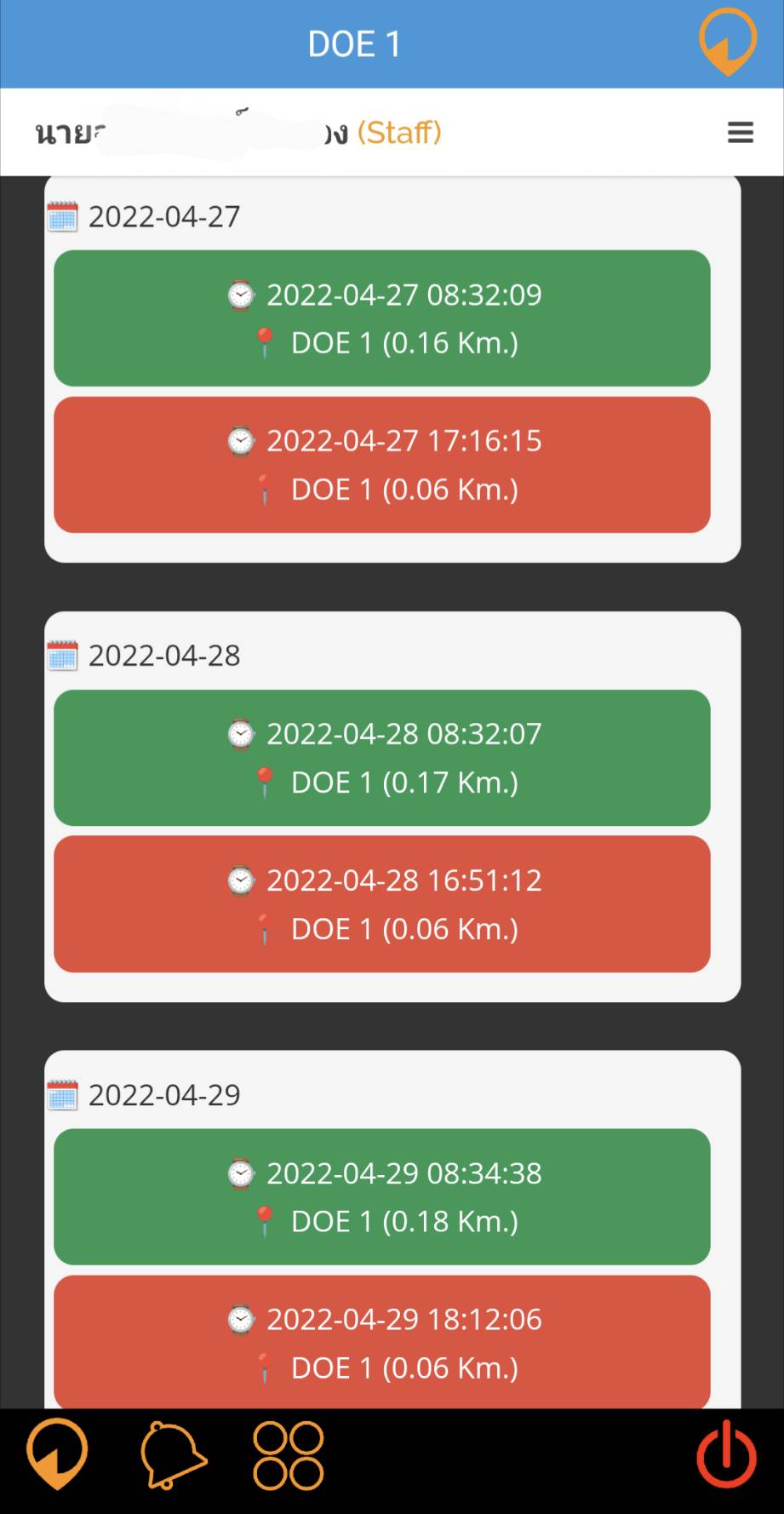Open the four-circle apps grid
Image resolution: width=784 pixels, height=1514 pixels.
pos(289,1455)
